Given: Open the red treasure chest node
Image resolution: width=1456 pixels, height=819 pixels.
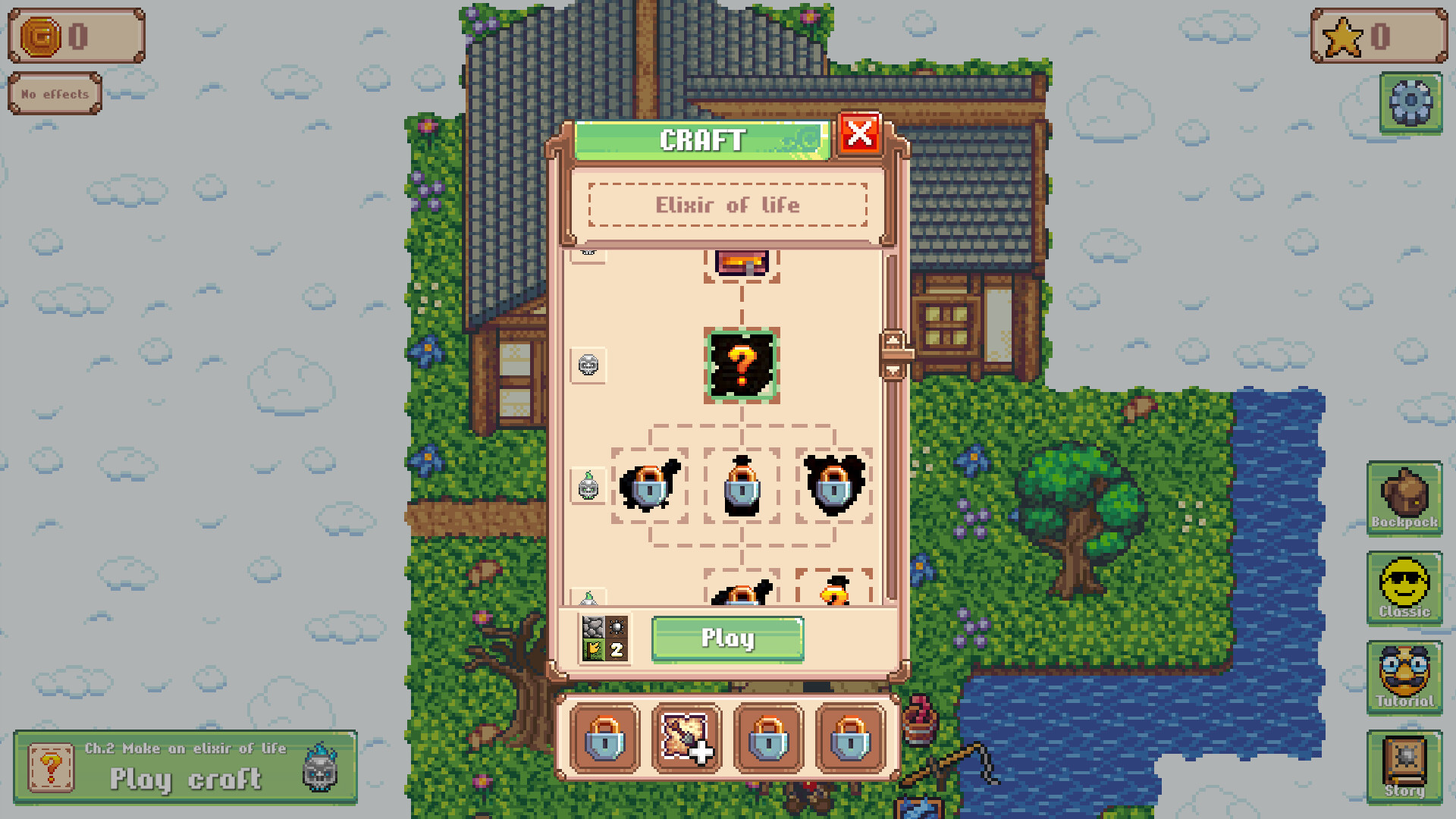Looking at the screenshot, I should click(x=742, y=264).
